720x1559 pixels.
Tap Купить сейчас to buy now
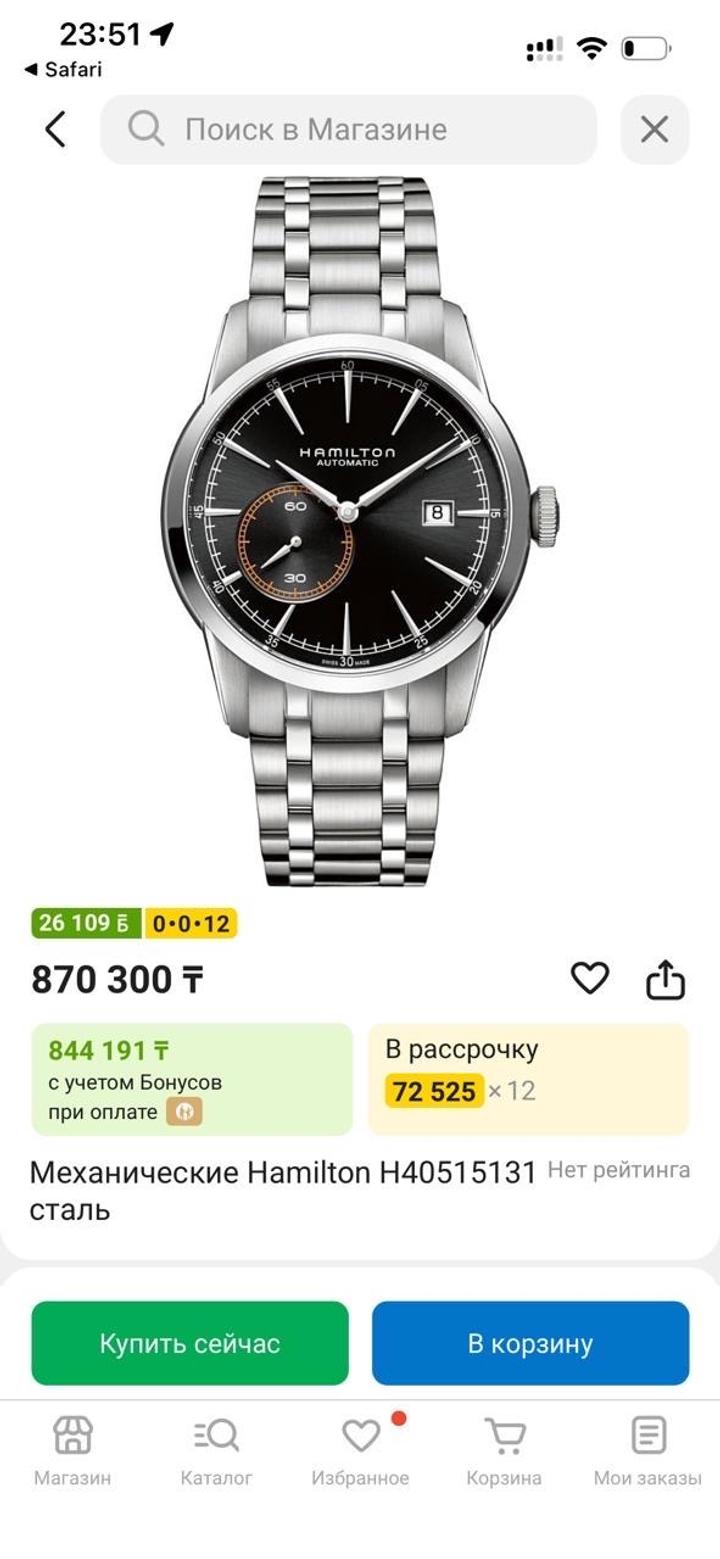190,1343
